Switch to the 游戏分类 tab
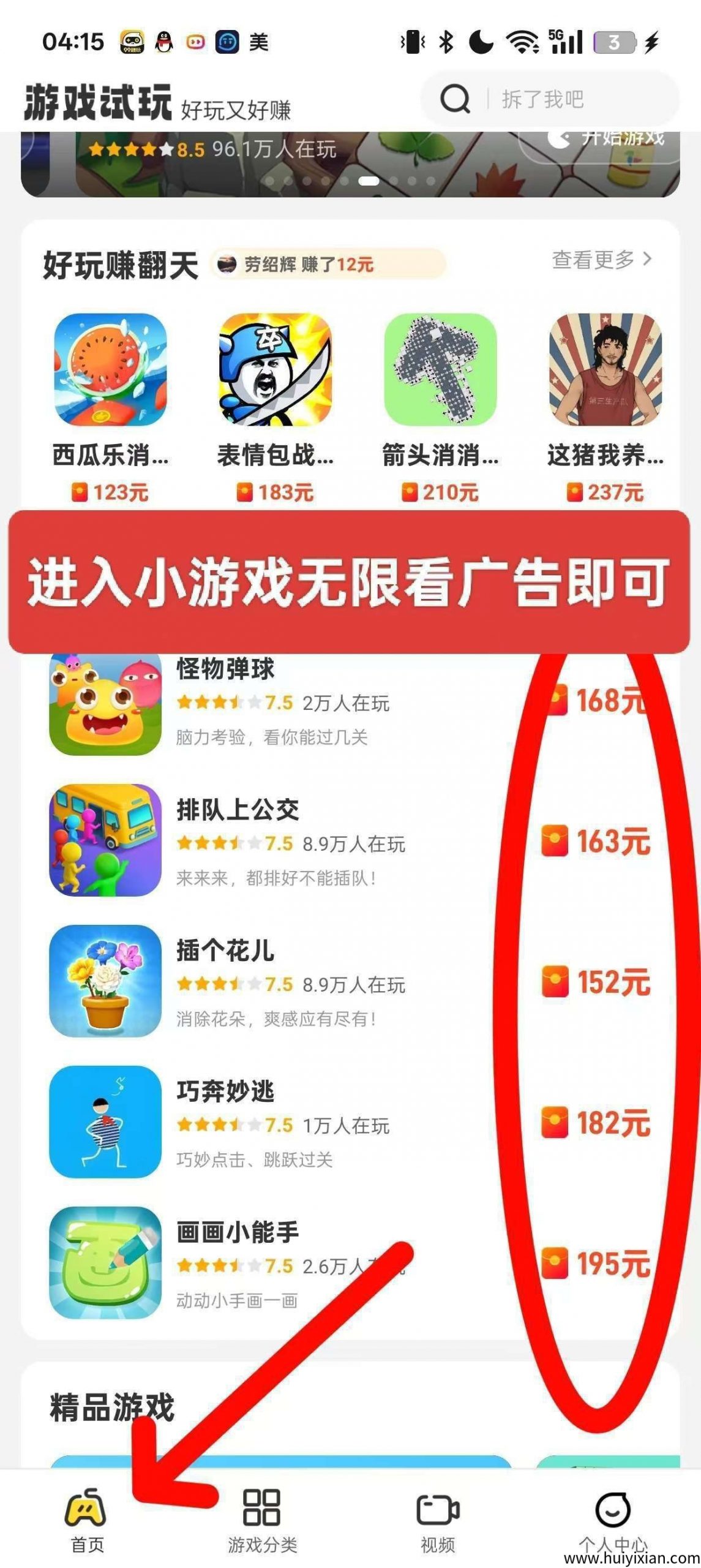This screenshot has height=1568, width=701. pyautogui.click(x=262, y=1520)
